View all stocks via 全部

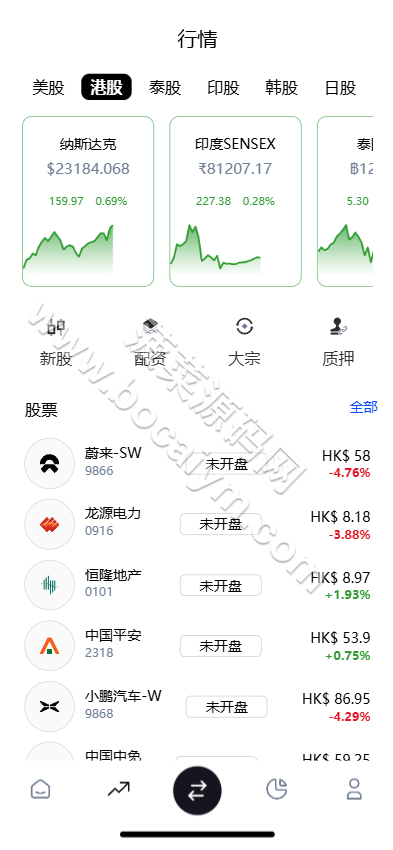363,407
